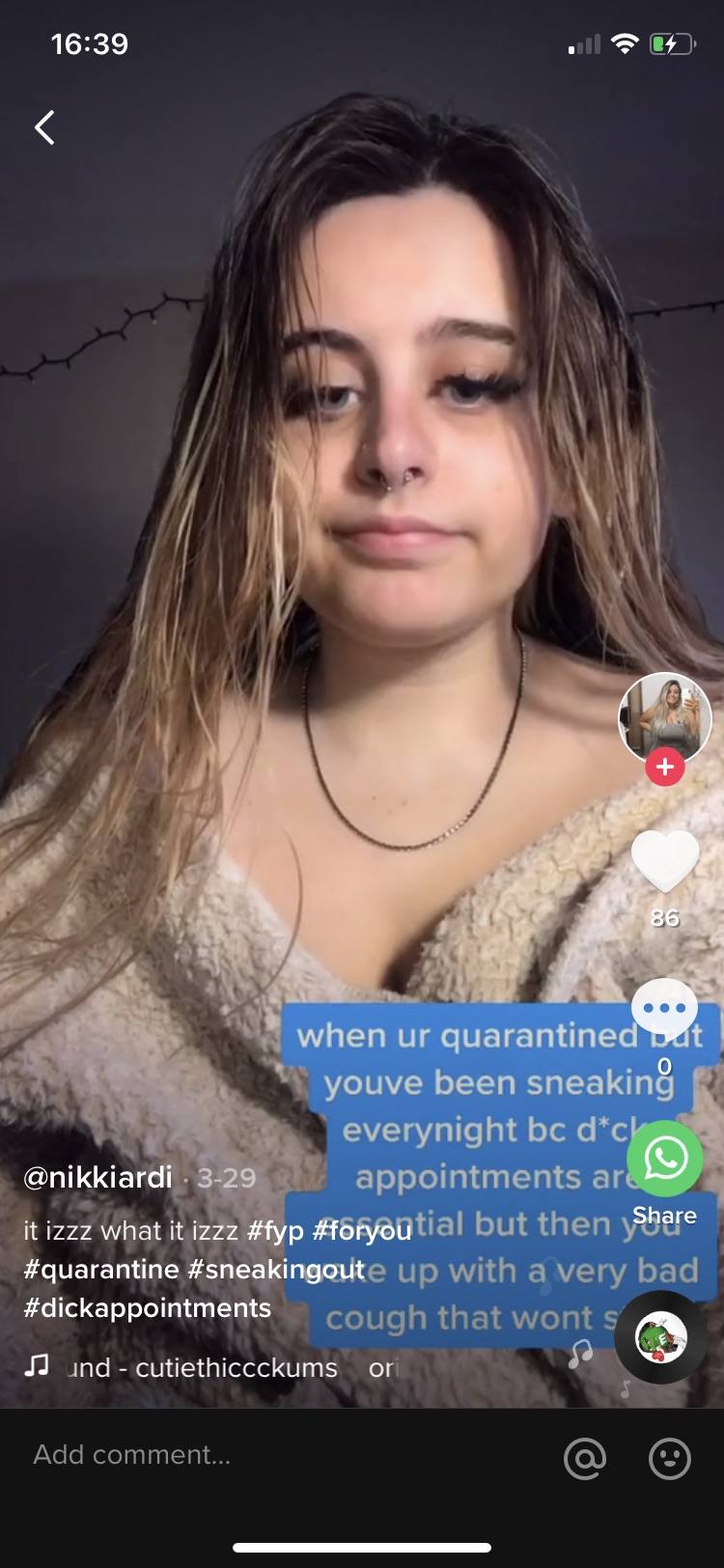The width and height of the screenshot is (724, 1568).
Task: Open the #sneakingout hashtag
Action: coord(276,1270)
